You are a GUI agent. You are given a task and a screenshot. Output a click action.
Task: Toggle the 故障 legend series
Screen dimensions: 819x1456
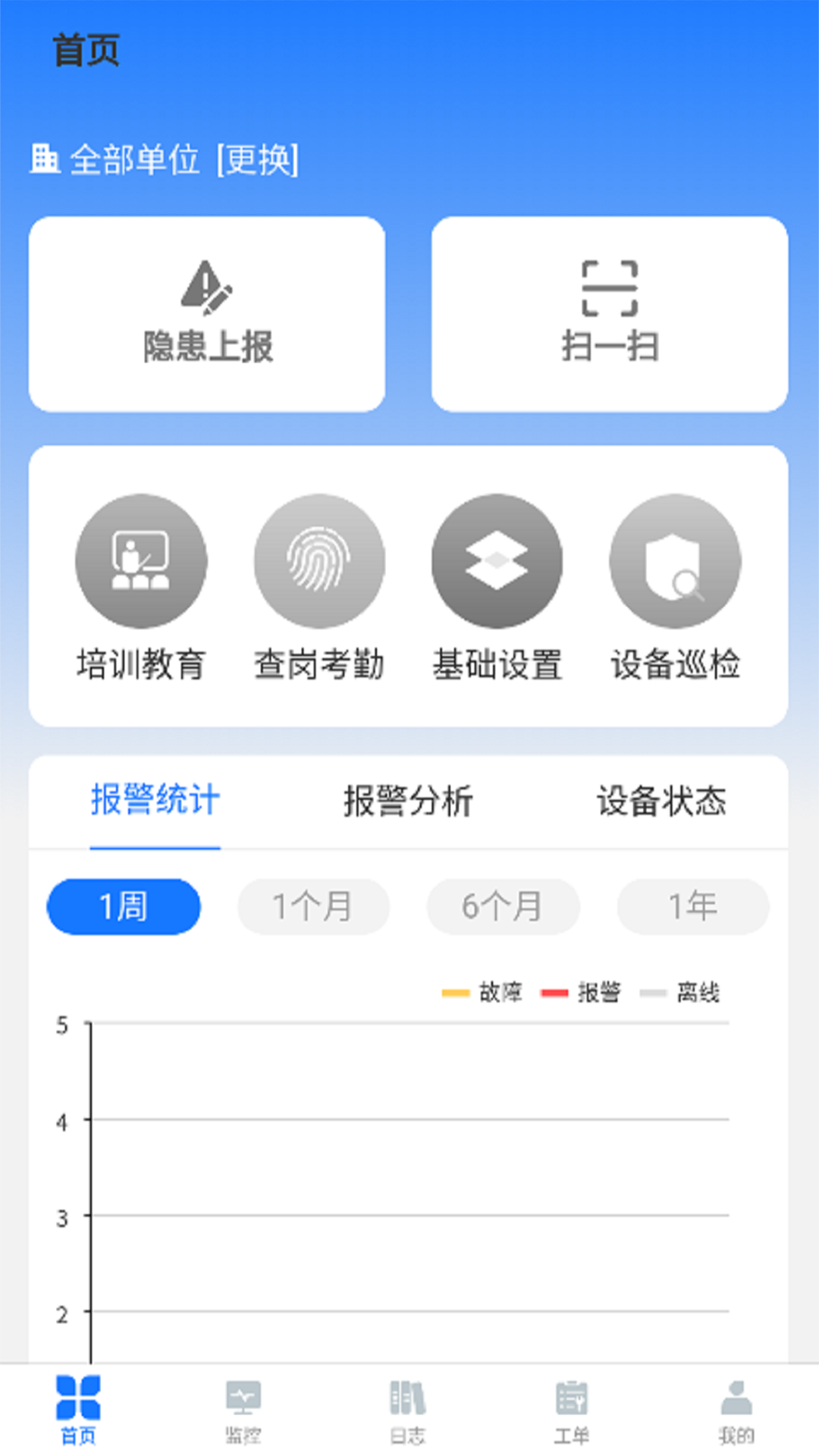(483, 992)
